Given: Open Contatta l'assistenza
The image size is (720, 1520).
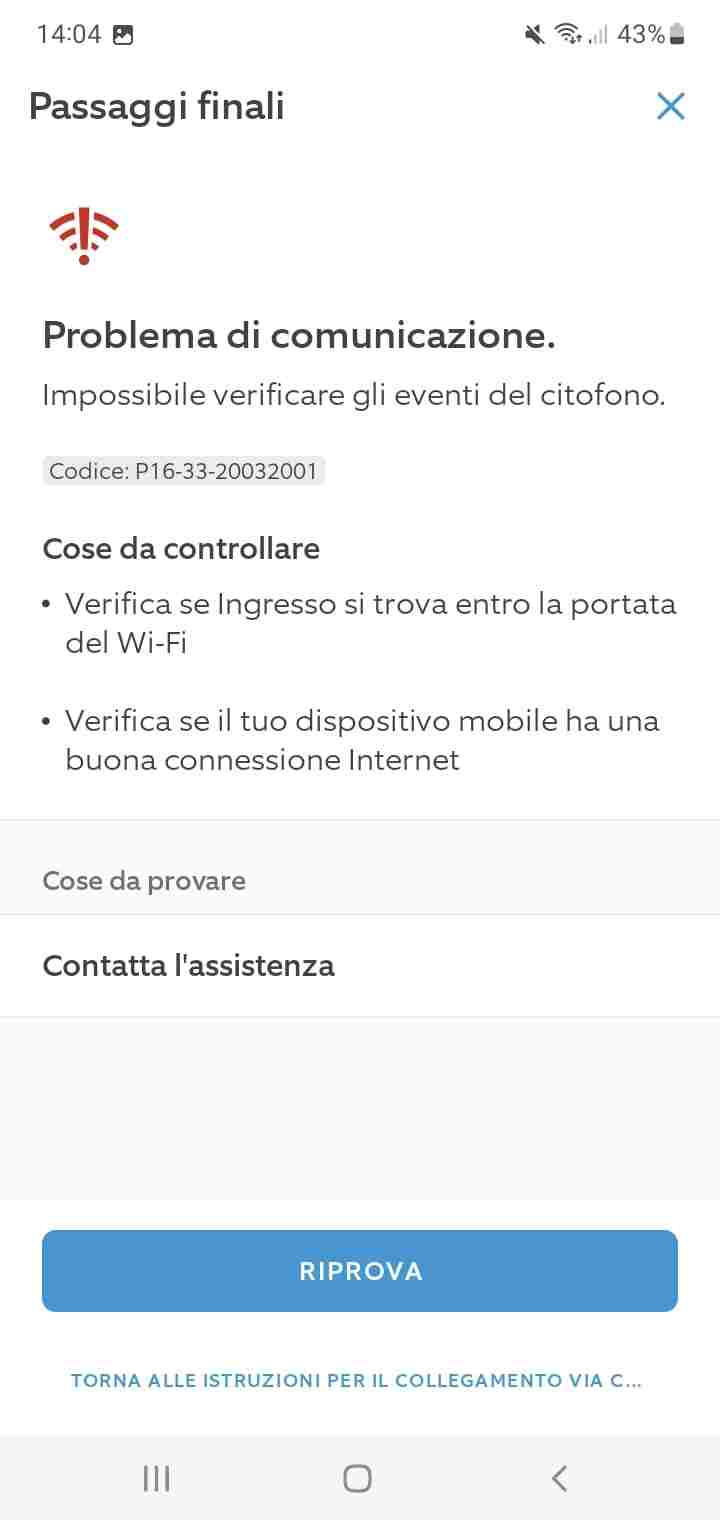Looking at the screenshot, I should coord(360,966).
